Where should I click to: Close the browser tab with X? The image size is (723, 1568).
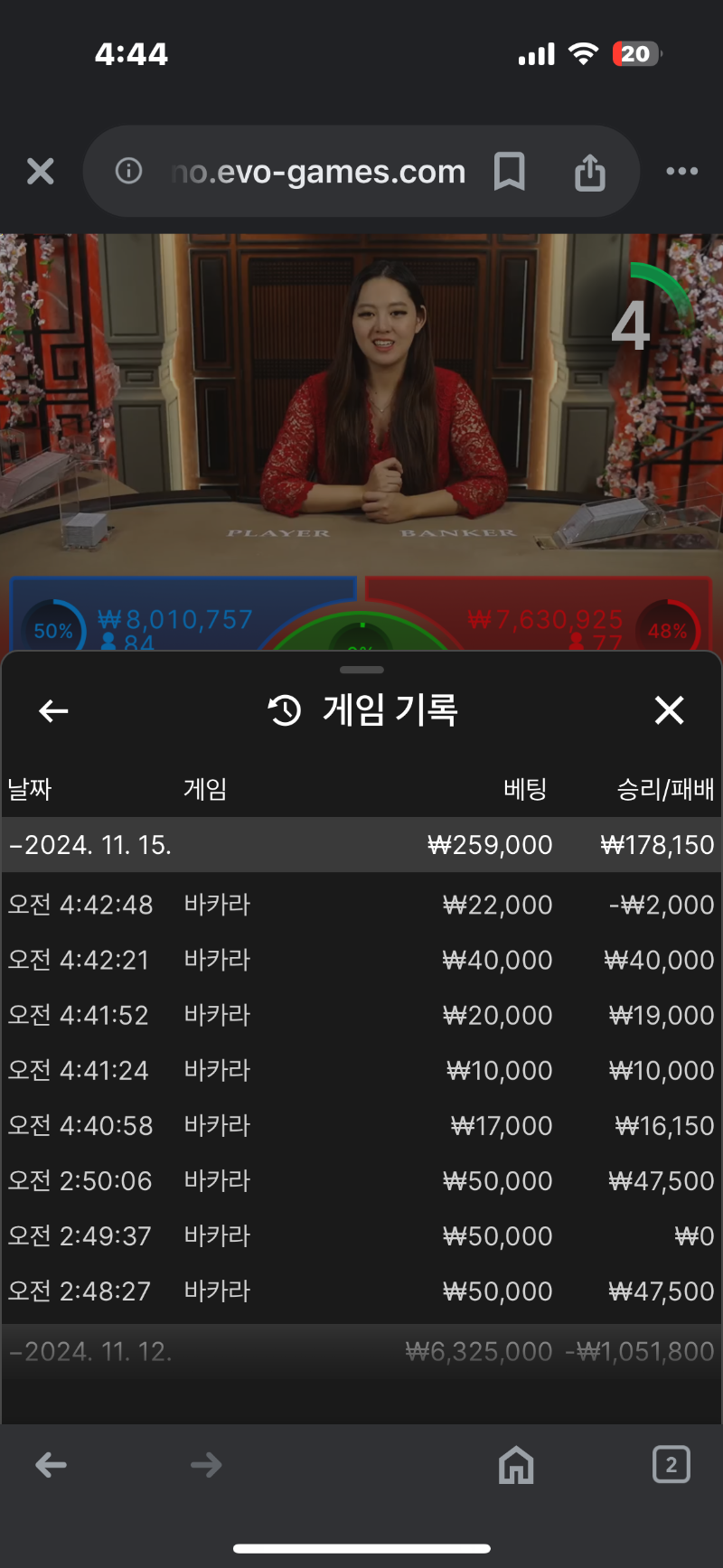click(x=41, y=171)
